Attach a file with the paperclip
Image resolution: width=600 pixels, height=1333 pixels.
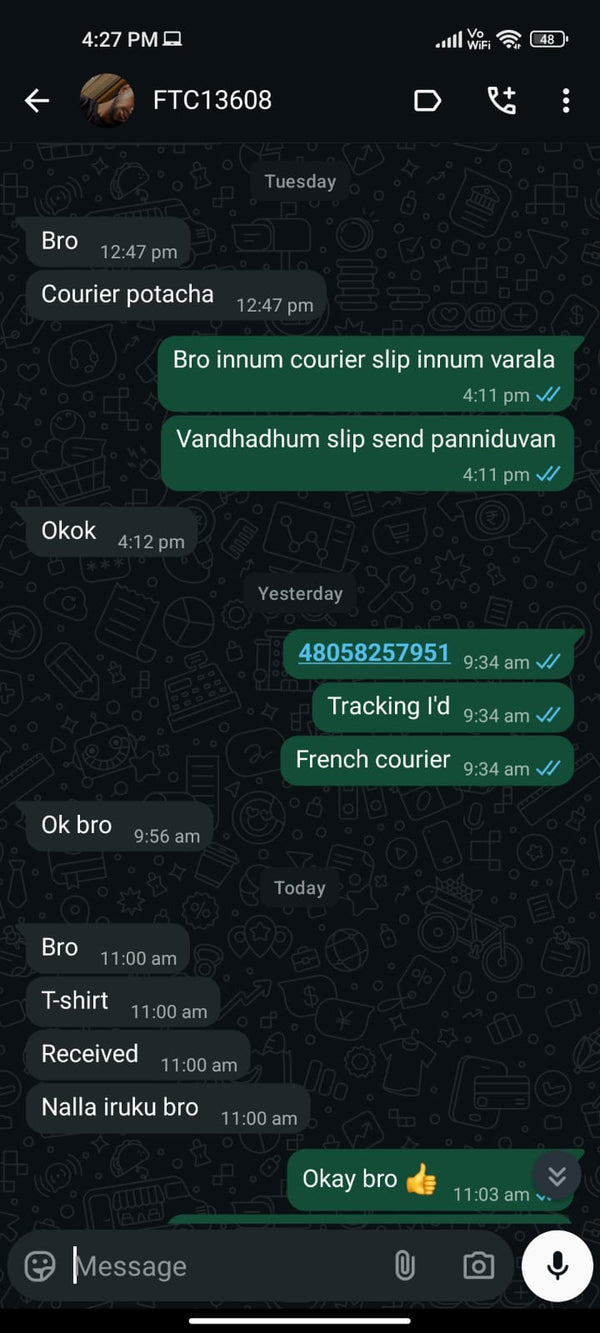404,1266
